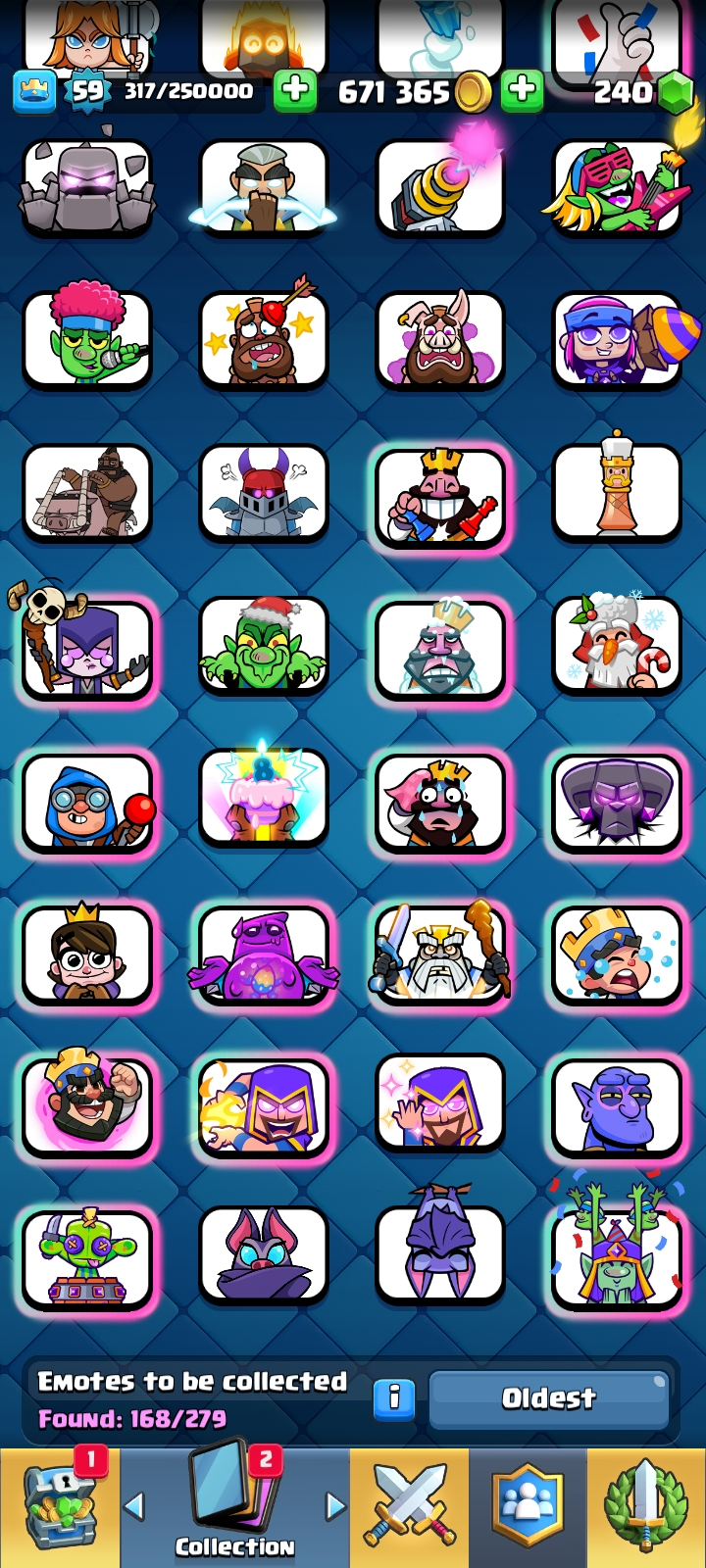Viewport: 706px width, 1568px height.
Task: Open the shop chest tab
Action: 60,1508
